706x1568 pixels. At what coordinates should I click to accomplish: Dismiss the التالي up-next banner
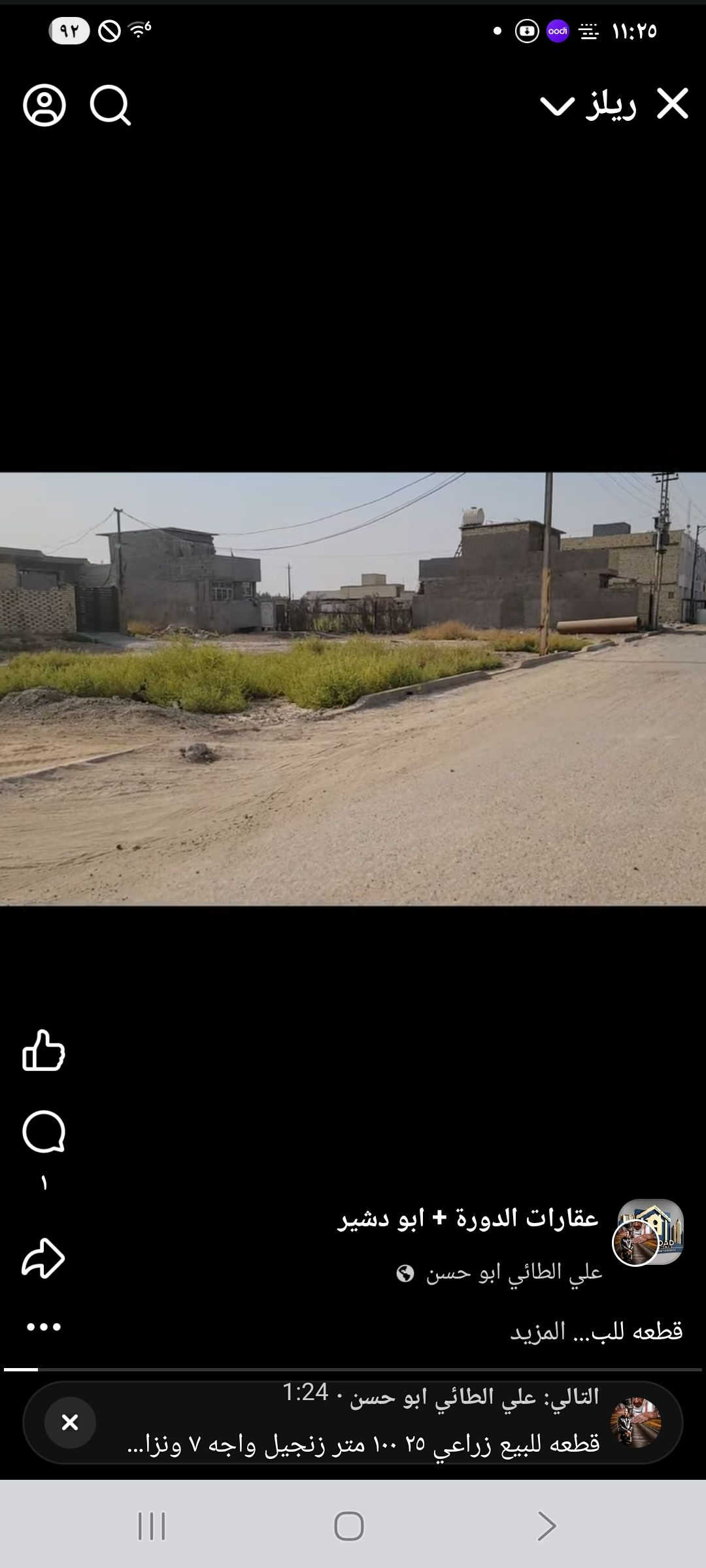tap(70, 1422)
